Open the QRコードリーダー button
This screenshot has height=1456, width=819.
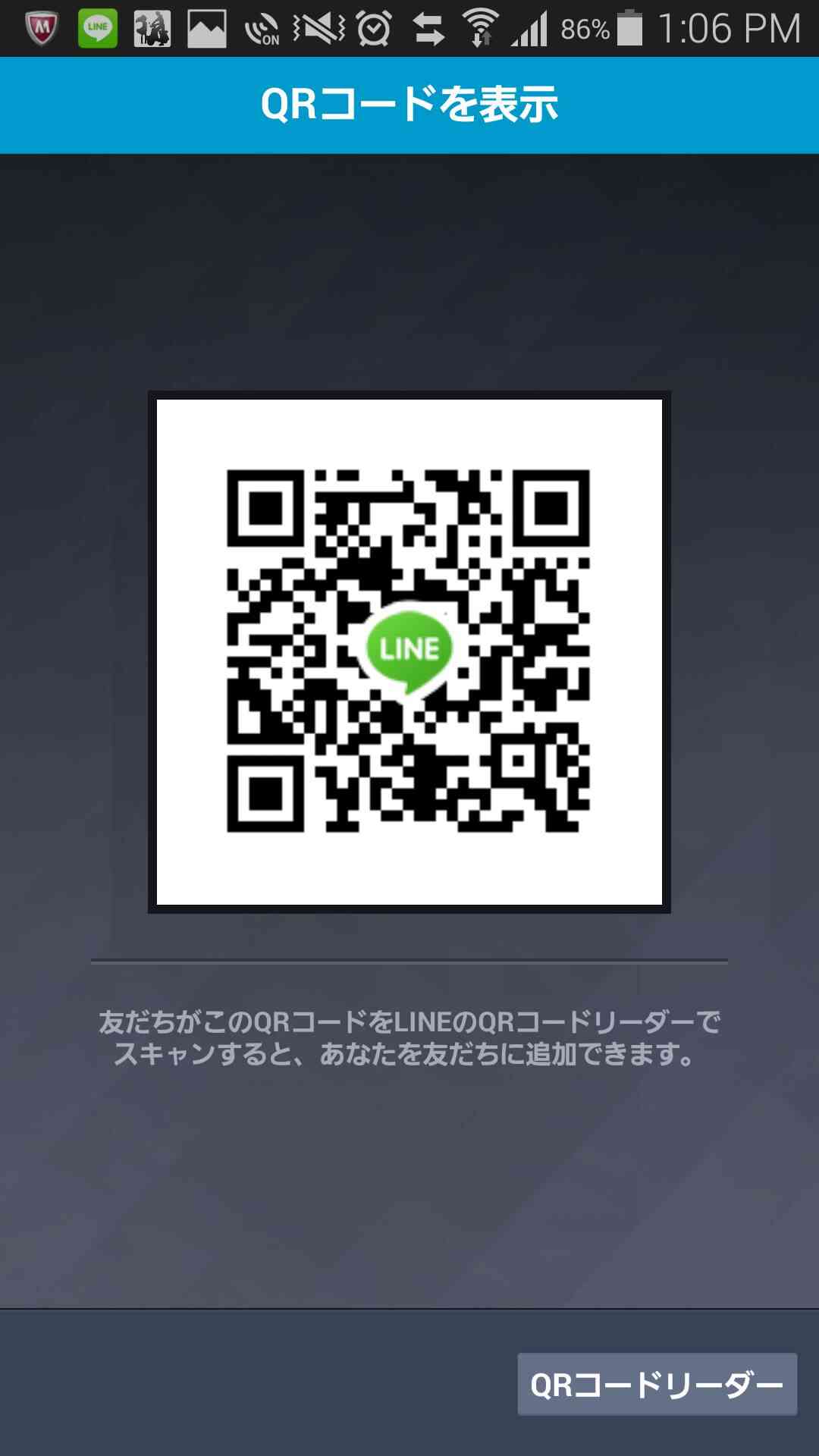point(657,1385)
